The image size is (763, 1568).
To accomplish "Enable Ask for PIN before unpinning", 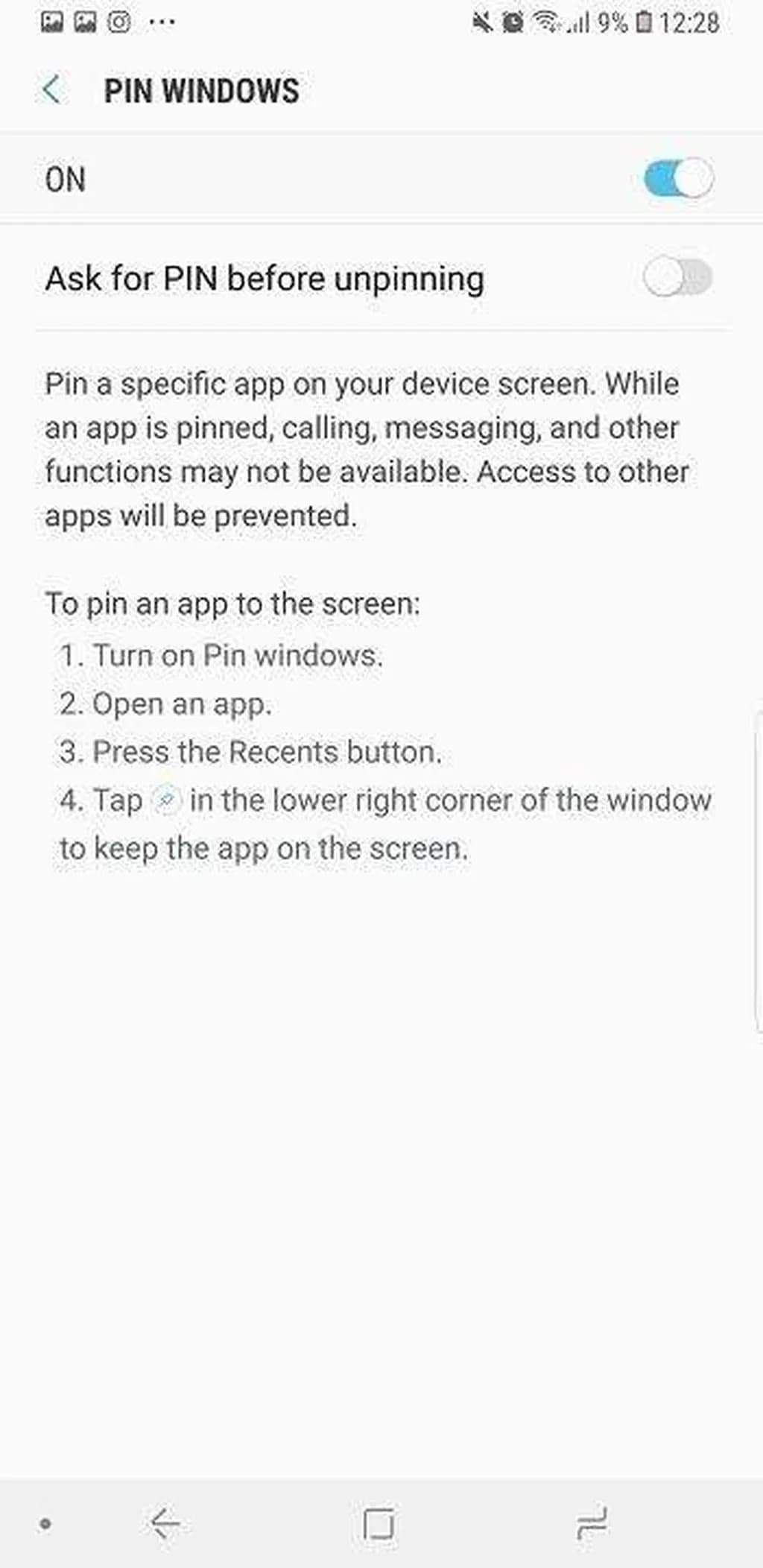I will click(677, 278).
